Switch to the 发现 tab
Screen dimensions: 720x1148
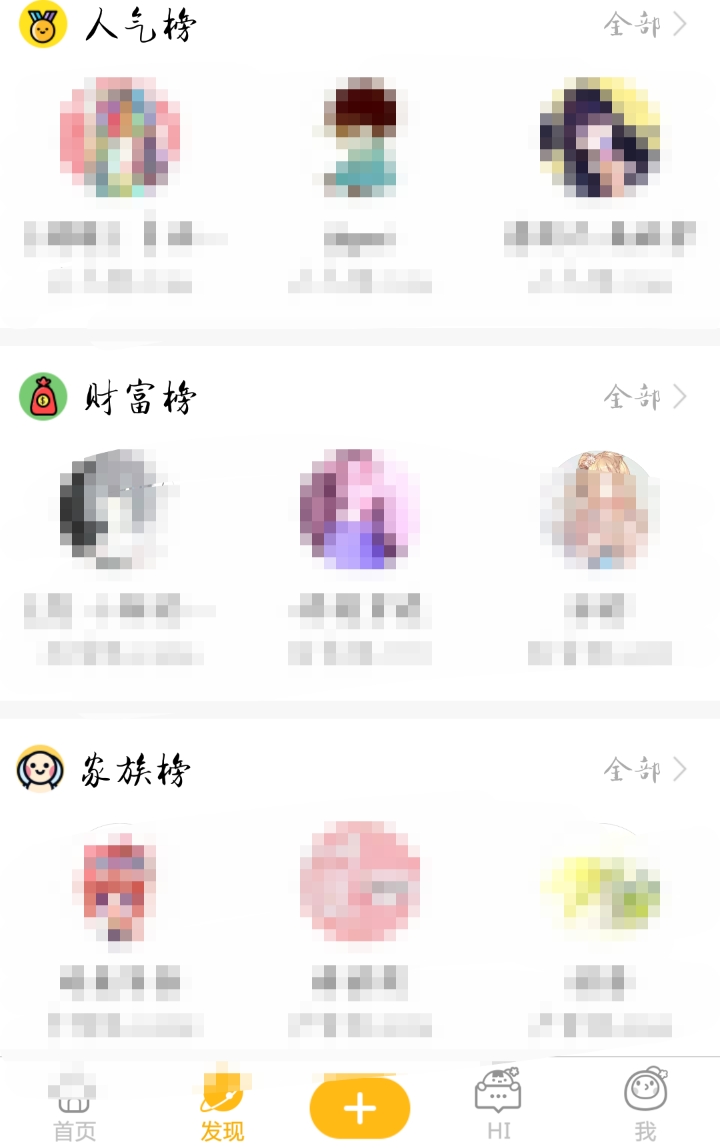tap(222, 1110)
